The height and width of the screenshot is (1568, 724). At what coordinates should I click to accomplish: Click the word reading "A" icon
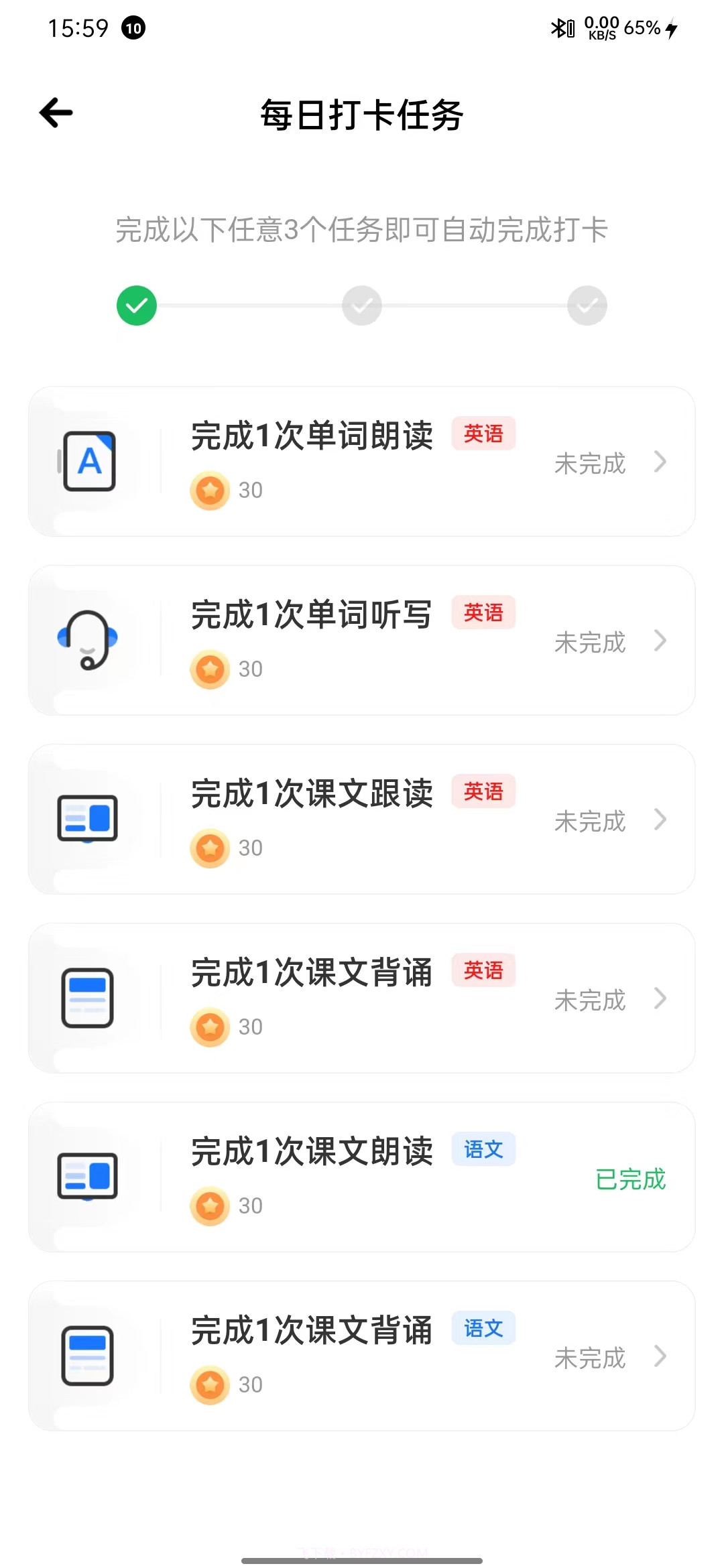coord(91,462)
